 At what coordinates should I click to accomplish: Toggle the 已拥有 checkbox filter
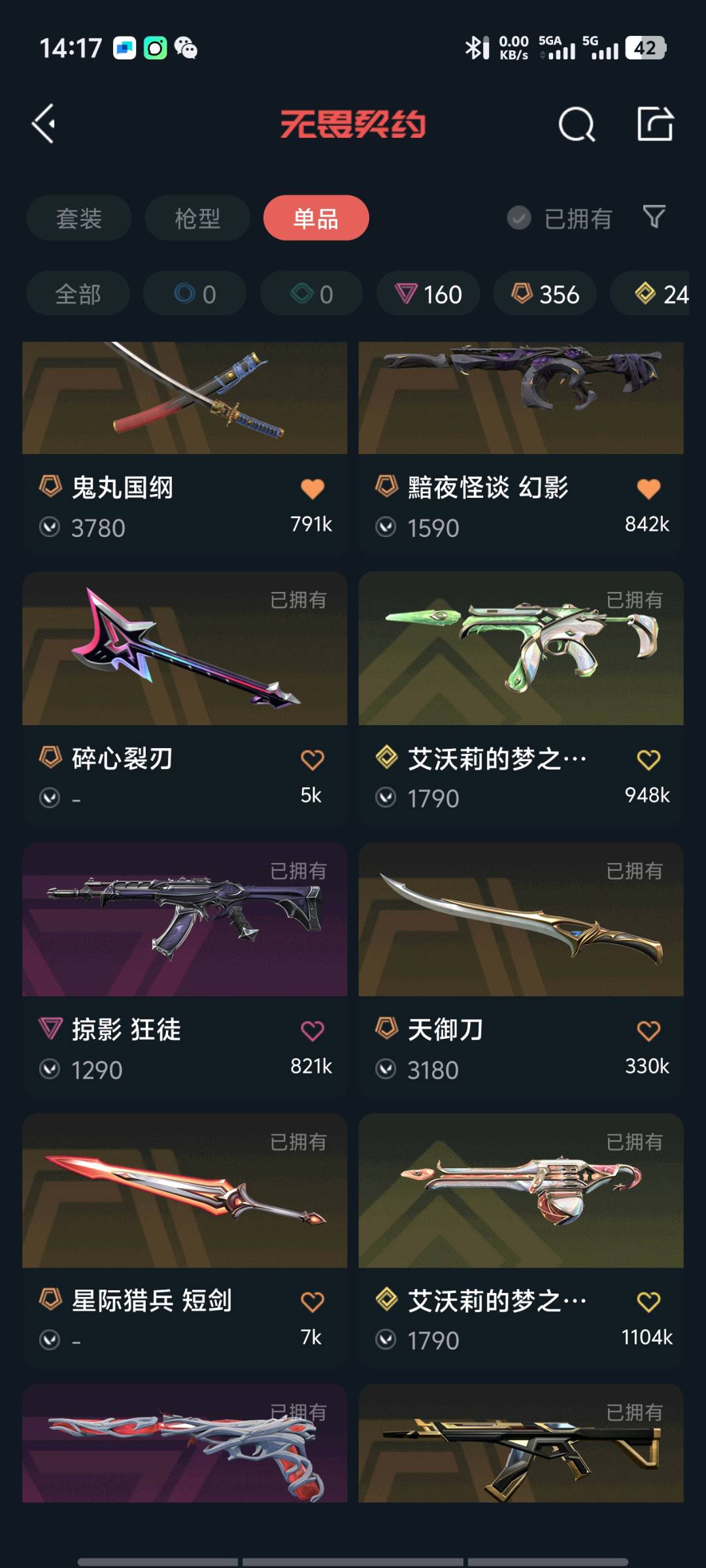click(519, 218)
